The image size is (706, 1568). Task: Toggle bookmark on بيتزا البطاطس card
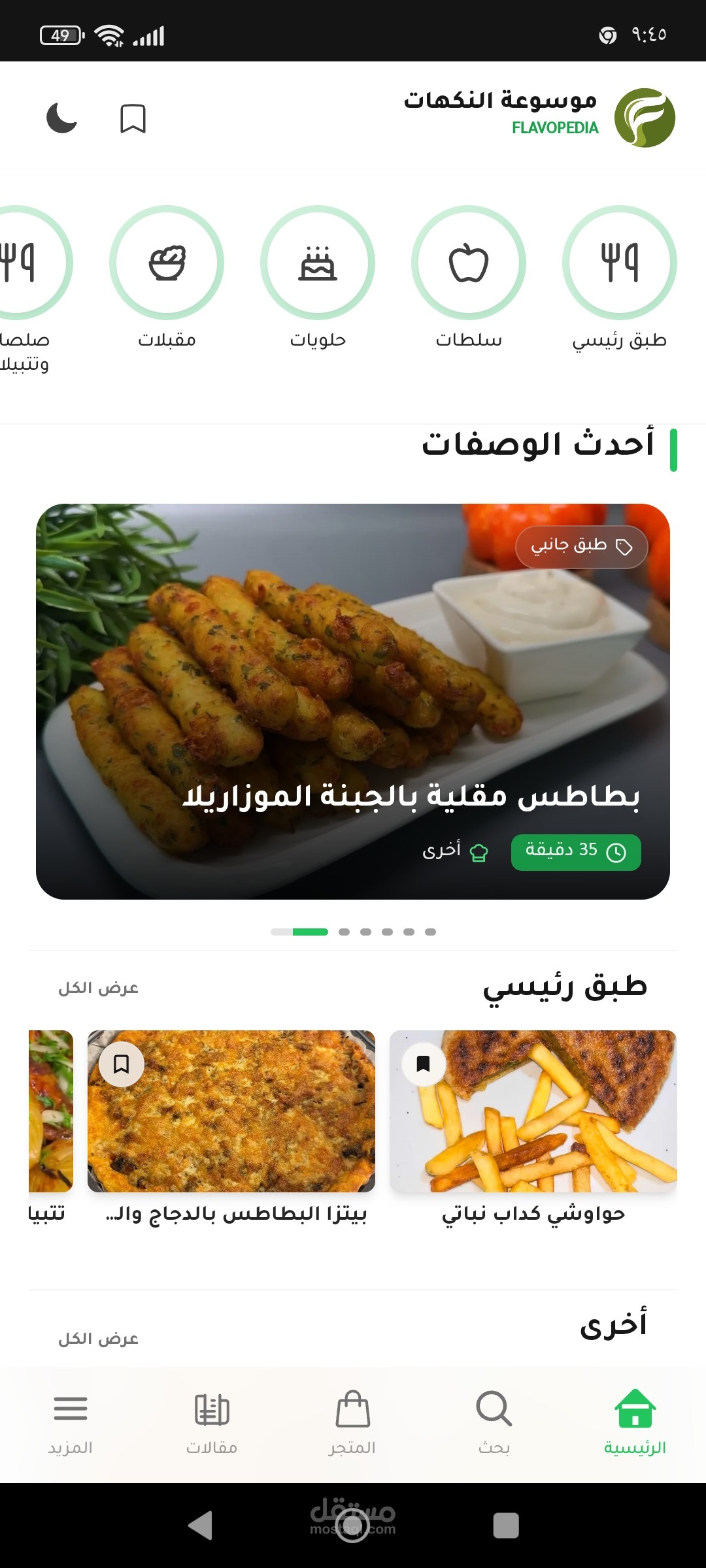(x=123, y=1064)
